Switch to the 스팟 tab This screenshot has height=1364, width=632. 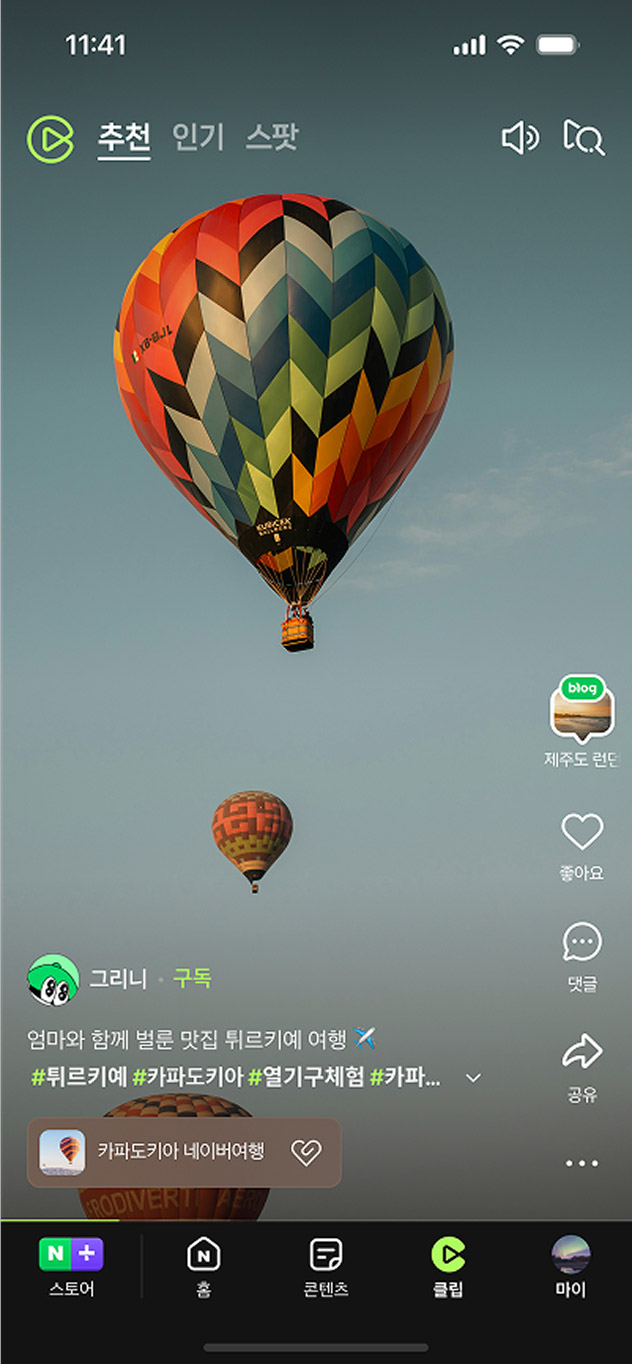pyautogui.click(x=272, y=137)
